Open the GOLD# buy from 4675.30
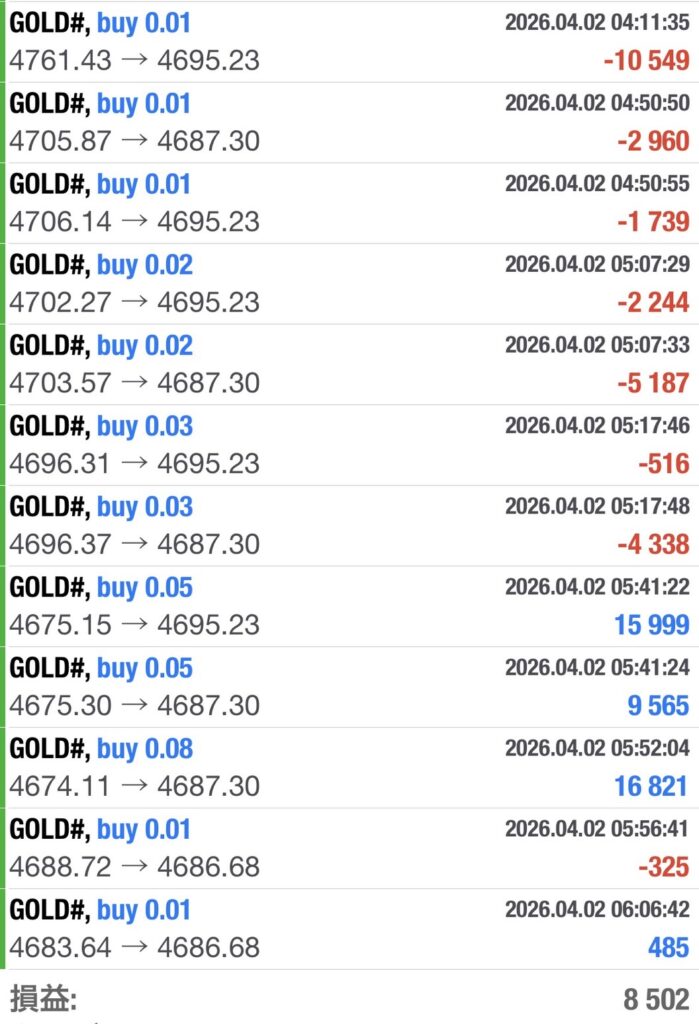The width and height of the screenshot is (699, 1024). pos(349,687)
